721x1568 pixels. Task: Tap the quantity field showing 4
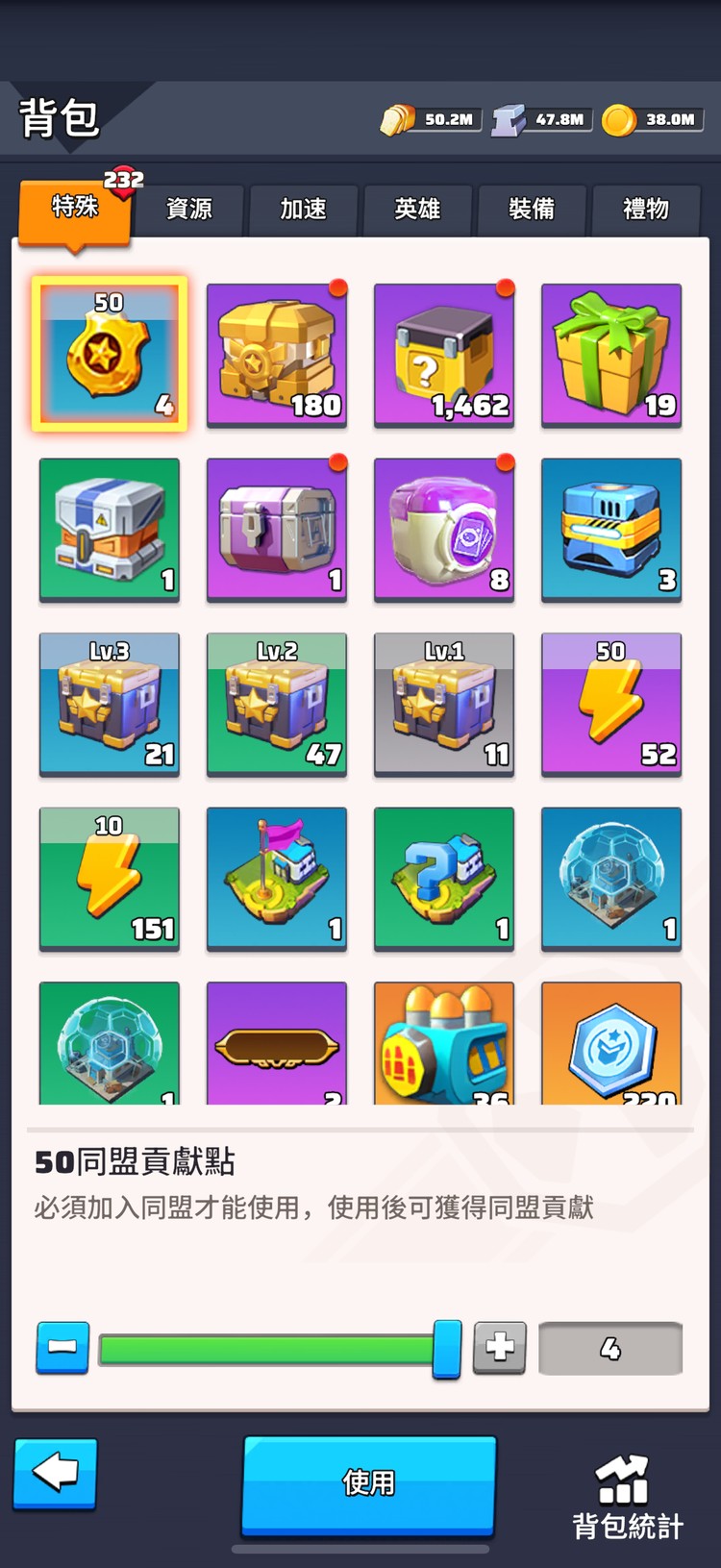[610, 1349]
